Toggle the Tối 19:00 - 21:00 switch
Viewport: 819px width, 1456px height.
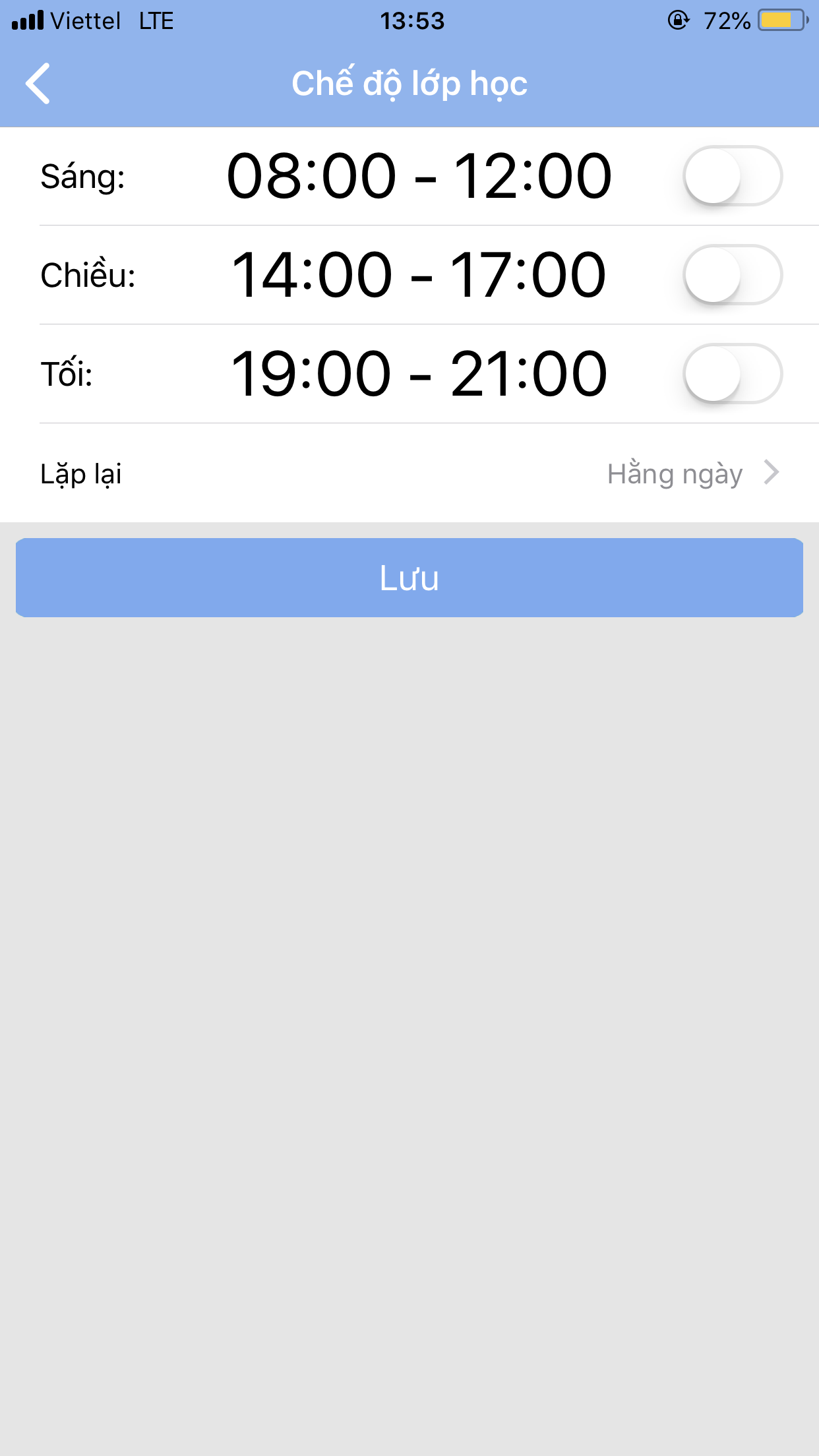pos(733,374)
